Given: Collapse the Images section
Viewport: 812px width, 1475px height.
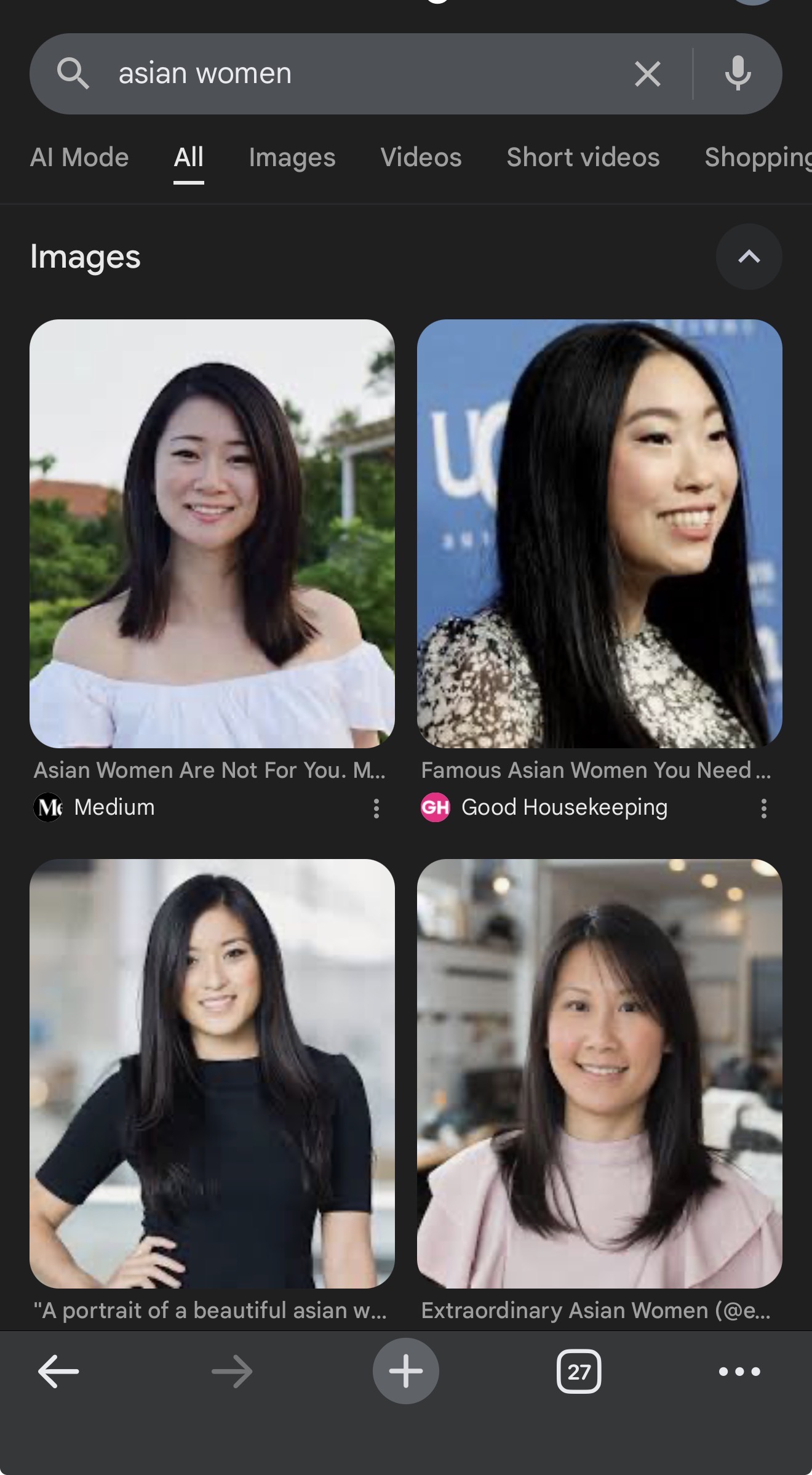Looking at the screenshot, I should (749, 257).
